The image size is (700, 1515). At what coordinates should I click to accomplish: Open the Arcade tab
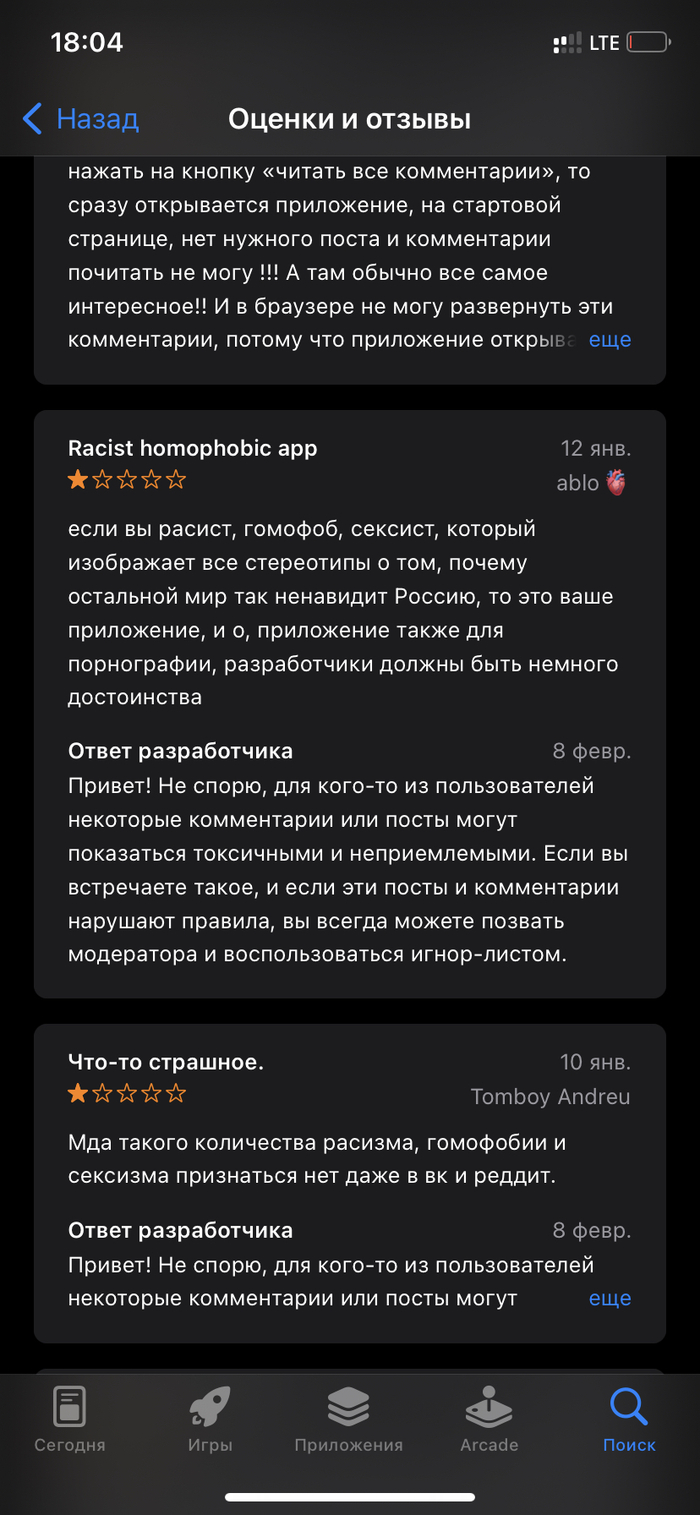[489, 1420]
